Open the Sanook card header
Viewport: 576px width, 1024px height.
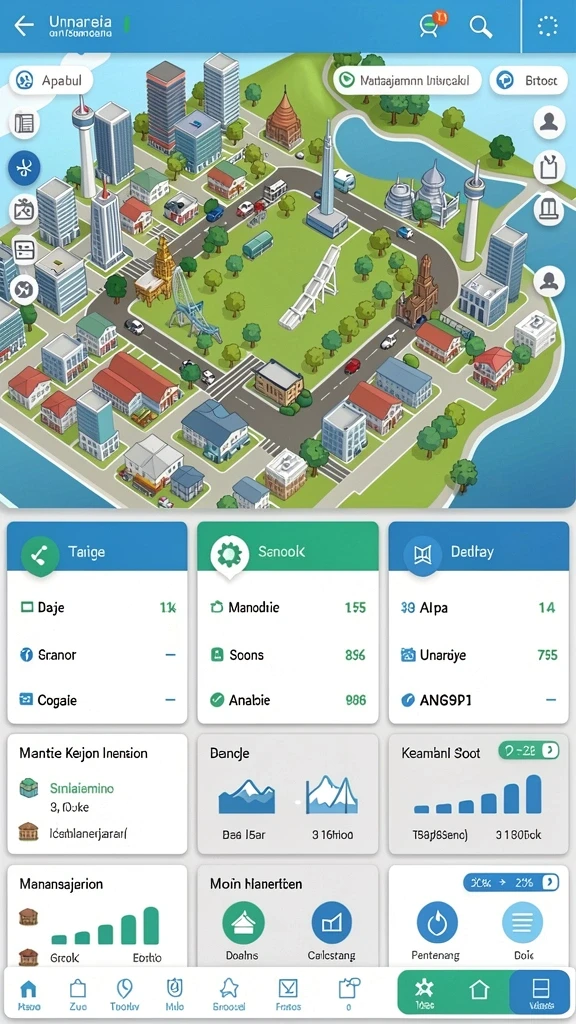coord(288,551)
